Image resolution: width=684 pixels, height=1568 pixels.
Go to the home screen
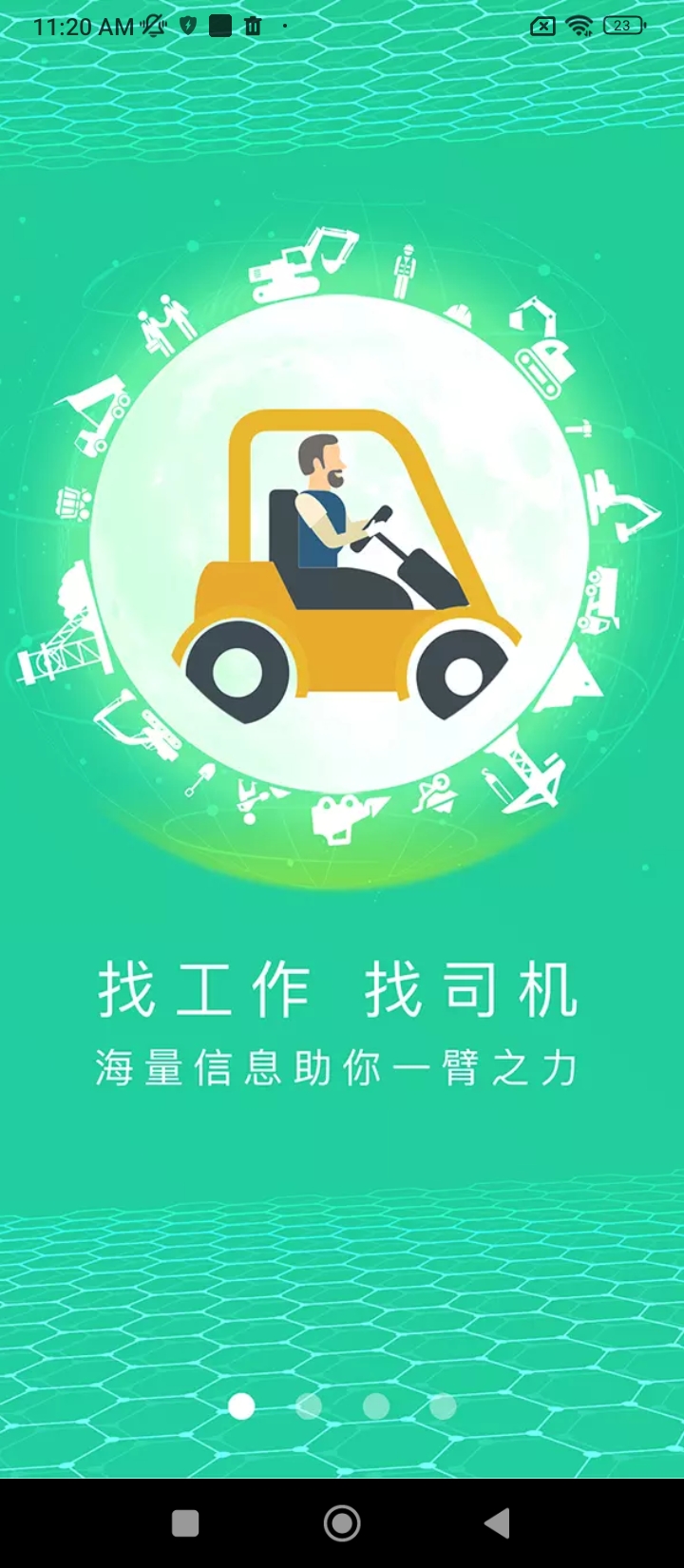pyautogui.click(x=342, y=1523)
